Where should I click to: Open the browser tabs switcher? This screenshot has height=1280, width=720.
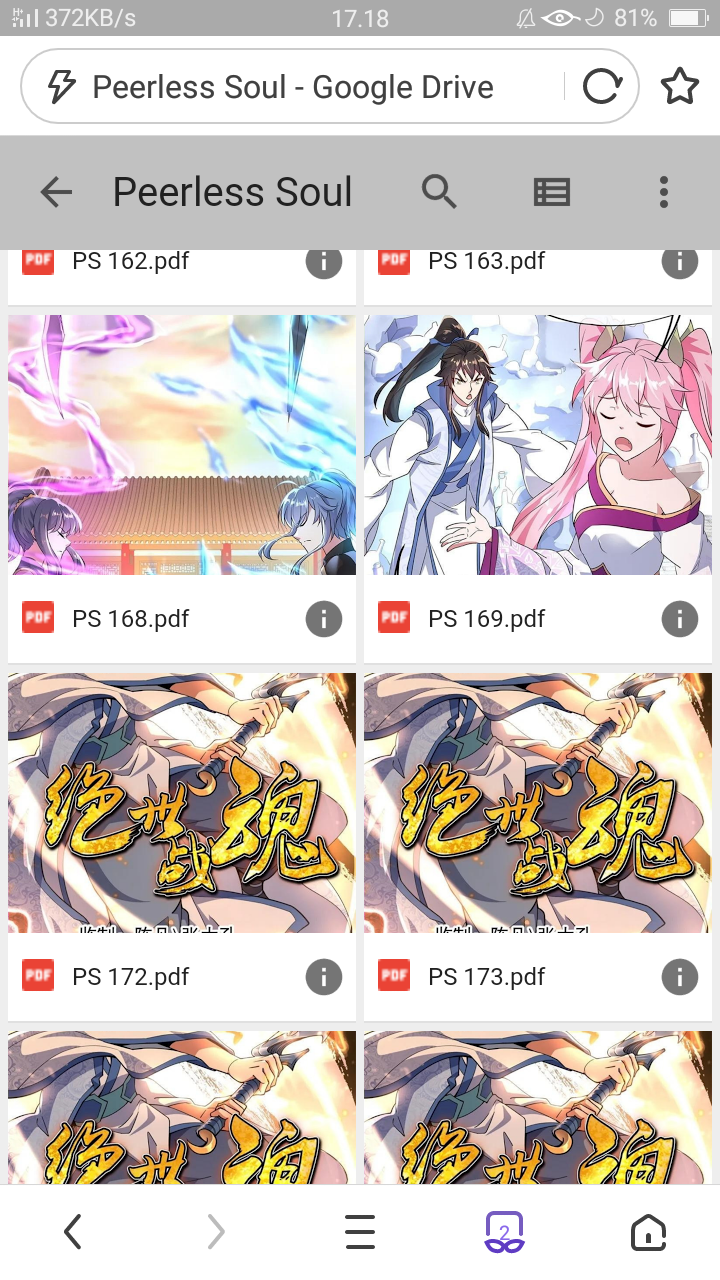[504, 1232]
